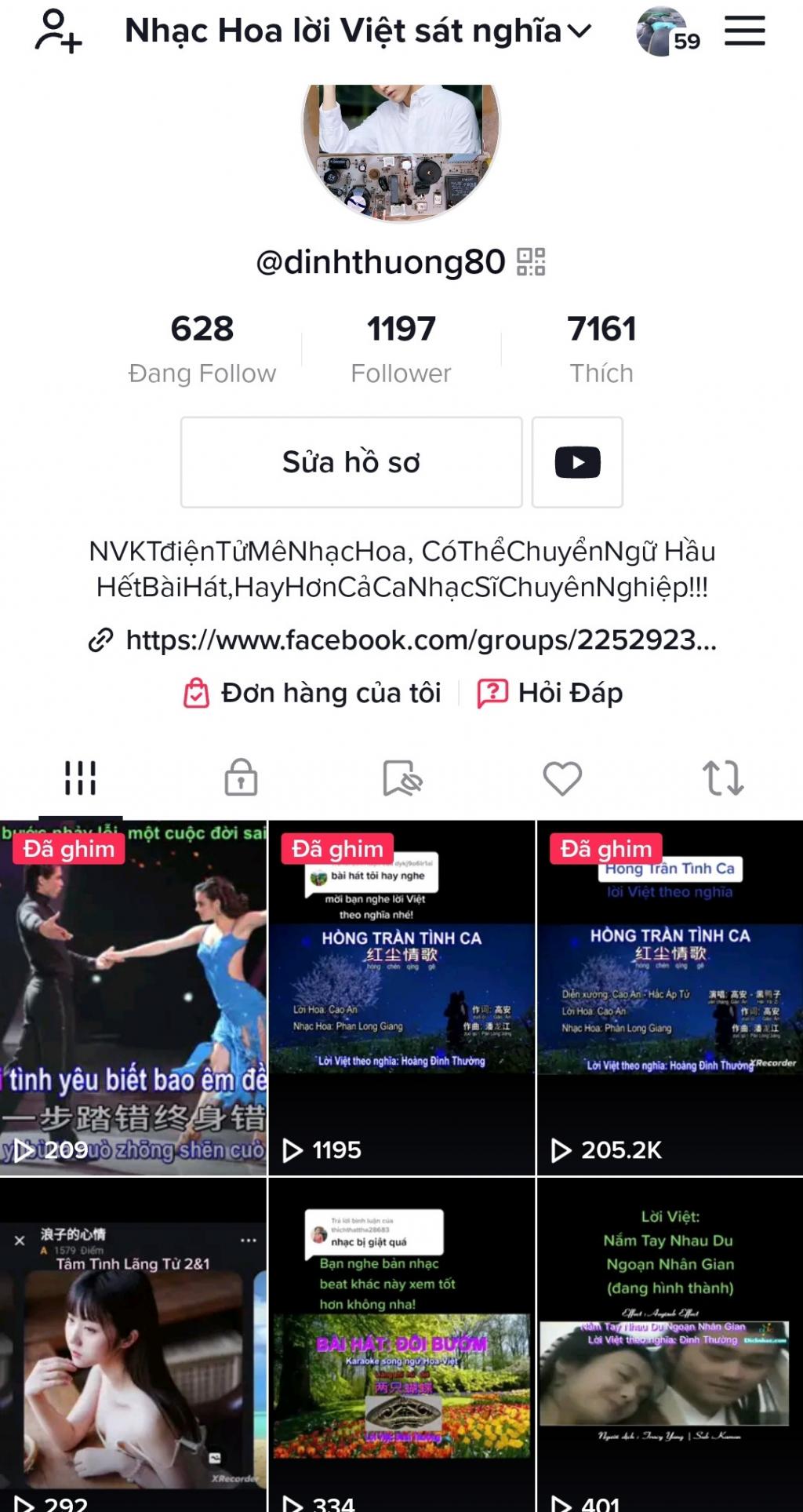Open the 'Hỏi Đáp' Q&A icon

[492, 694]
